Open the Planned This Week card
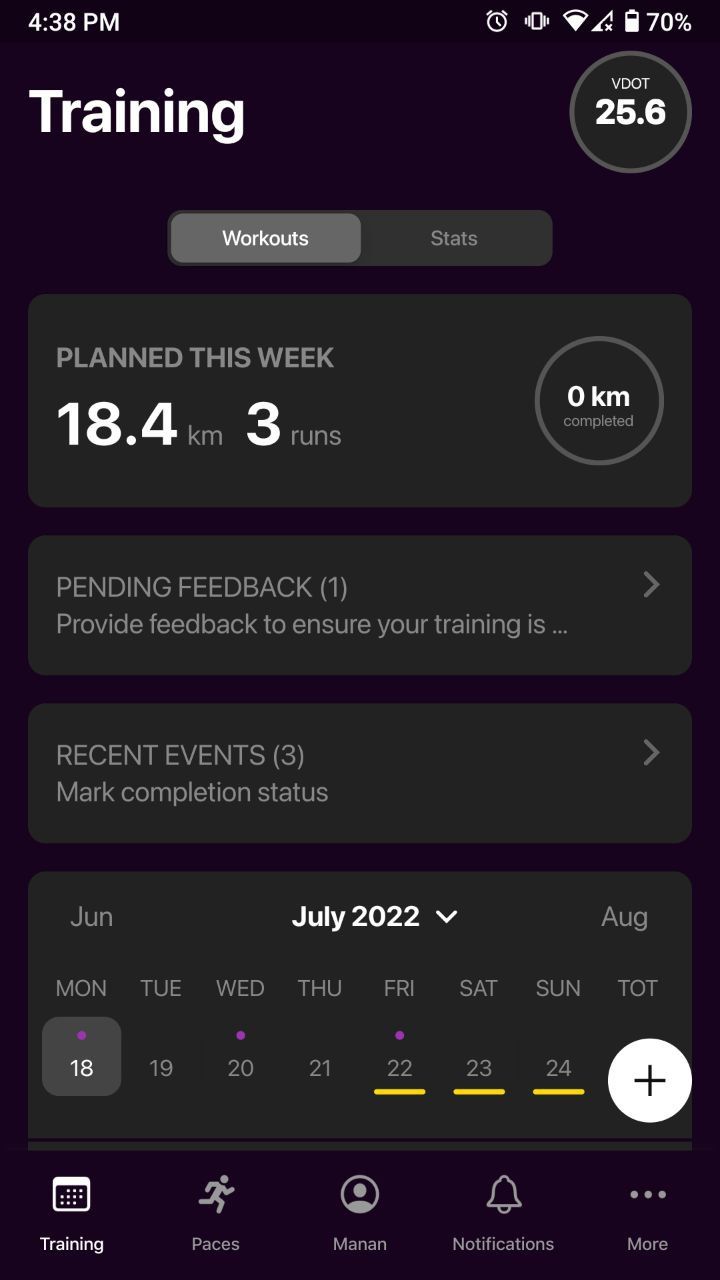 coord(360,400)
